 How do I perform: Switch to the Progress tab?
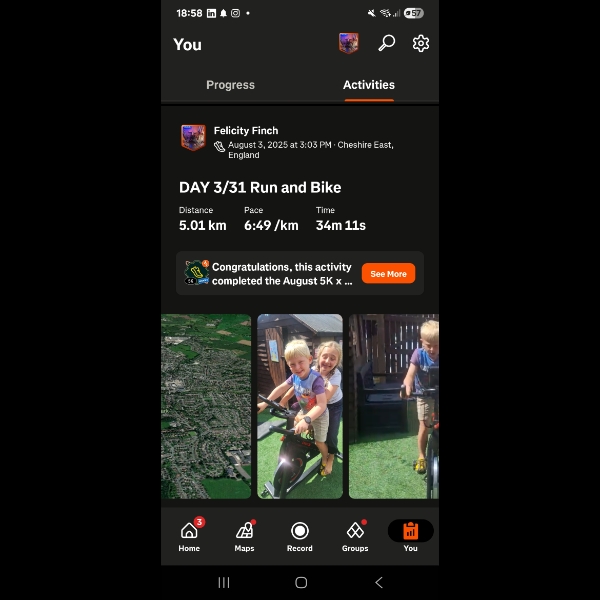tap(230, 85)
